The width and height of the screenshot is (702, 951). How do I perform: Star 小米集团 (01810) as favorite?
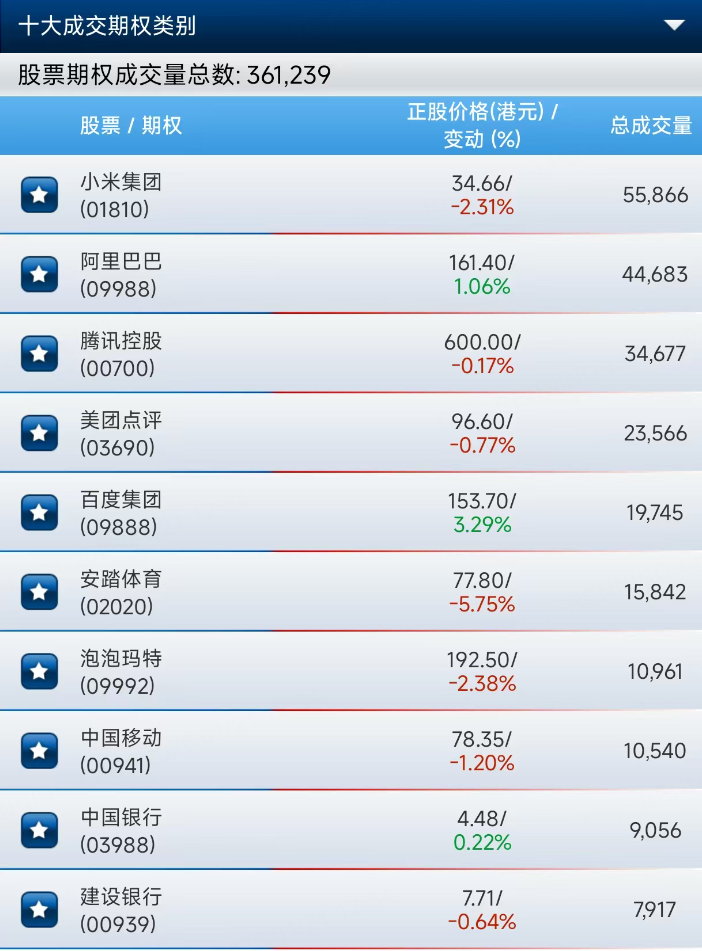click(39, 195)
